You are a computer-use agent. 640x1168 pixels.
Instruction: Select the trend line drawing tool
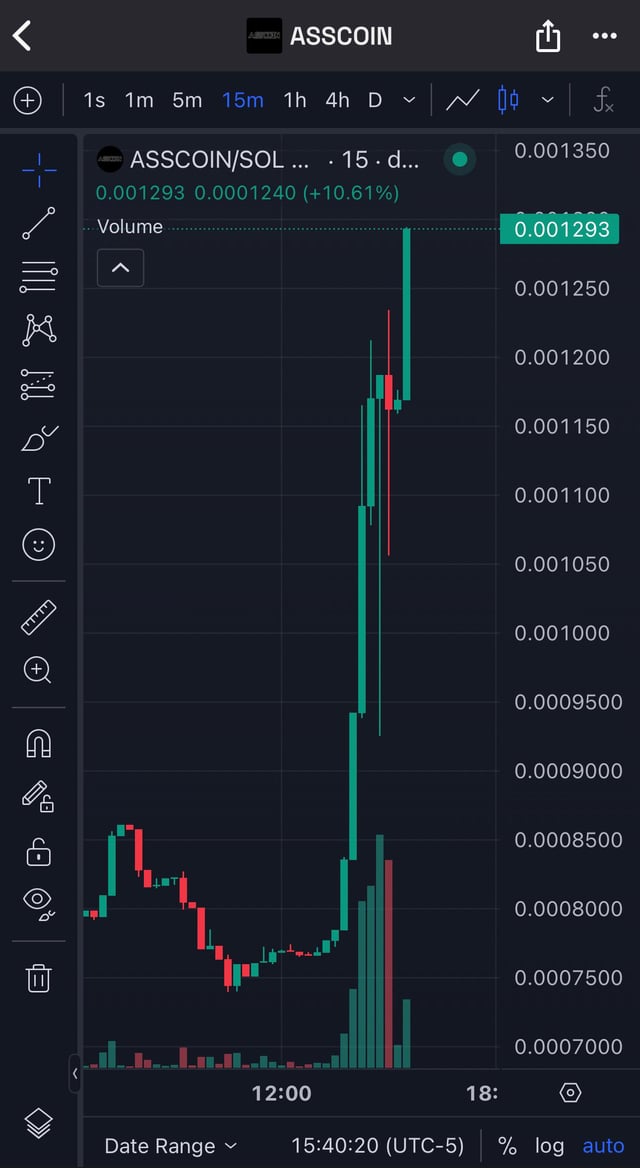pos(38,224)
